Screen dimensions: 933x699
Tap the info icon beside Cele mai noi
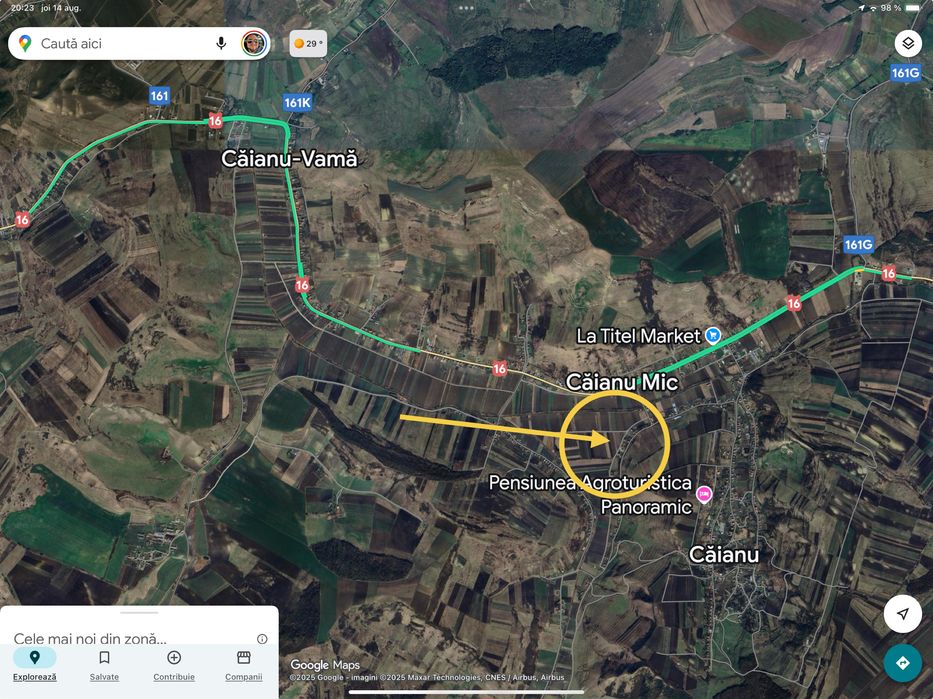[262, 638]
